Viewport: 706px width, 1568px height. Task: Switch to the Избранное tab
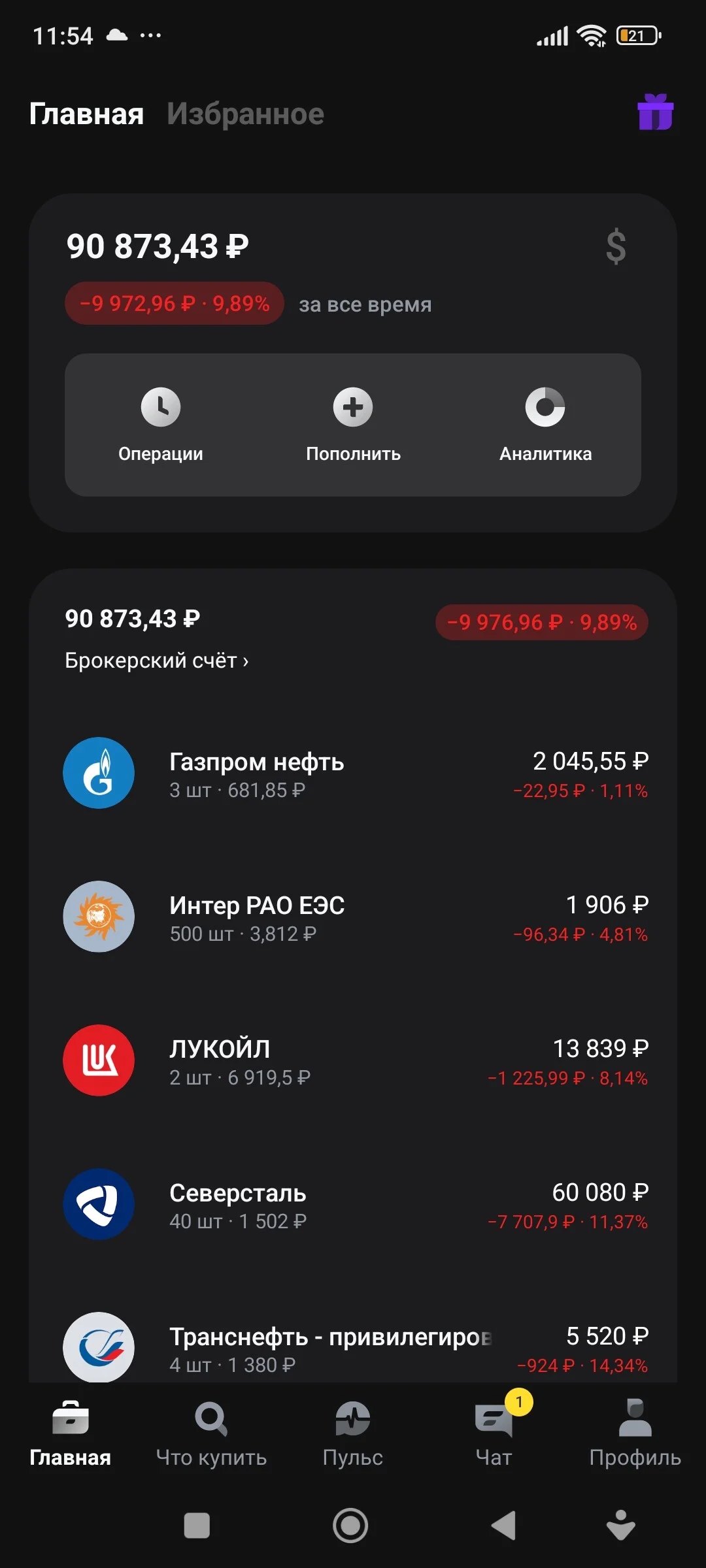(245, 114)
